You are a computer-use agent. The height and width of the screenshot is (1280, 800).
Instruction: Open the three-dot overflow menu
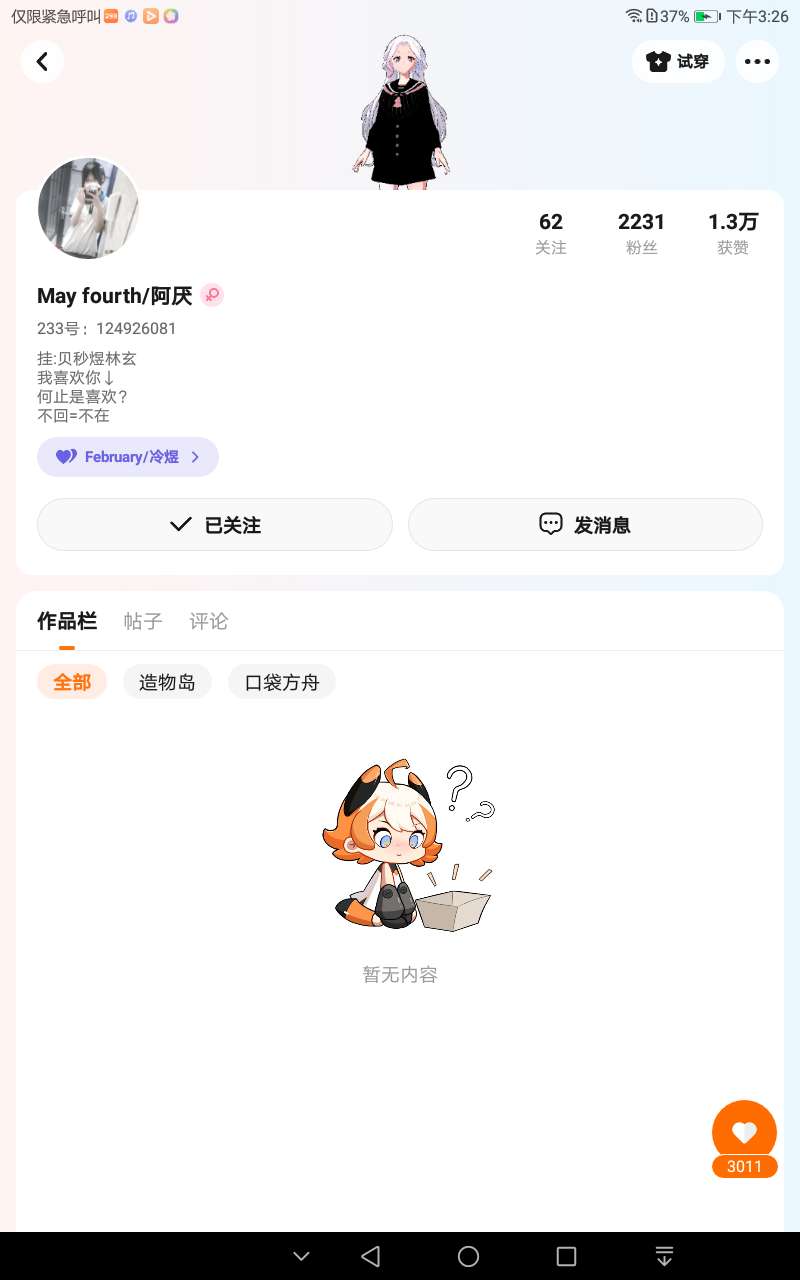point(757,61)
